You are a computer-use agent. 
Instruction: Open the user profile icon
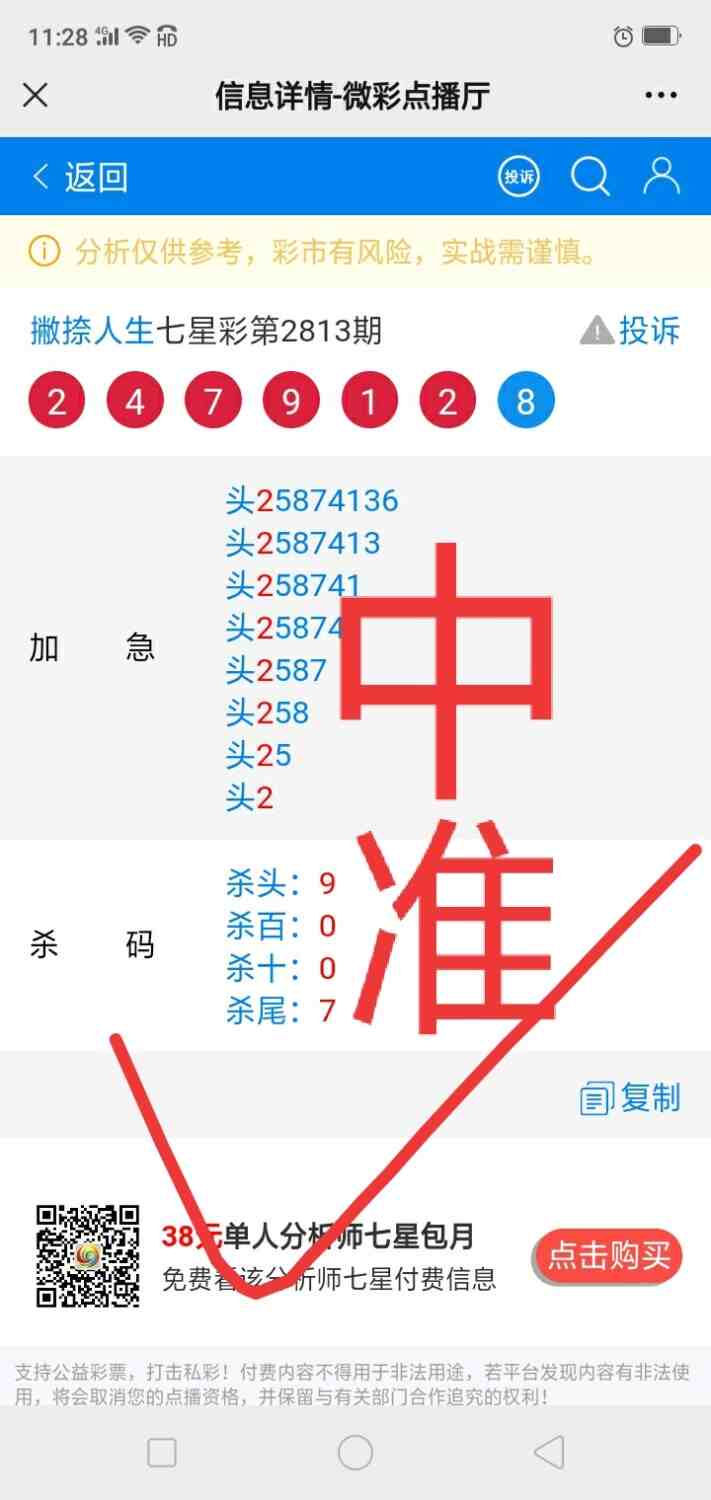pos(661,176)
